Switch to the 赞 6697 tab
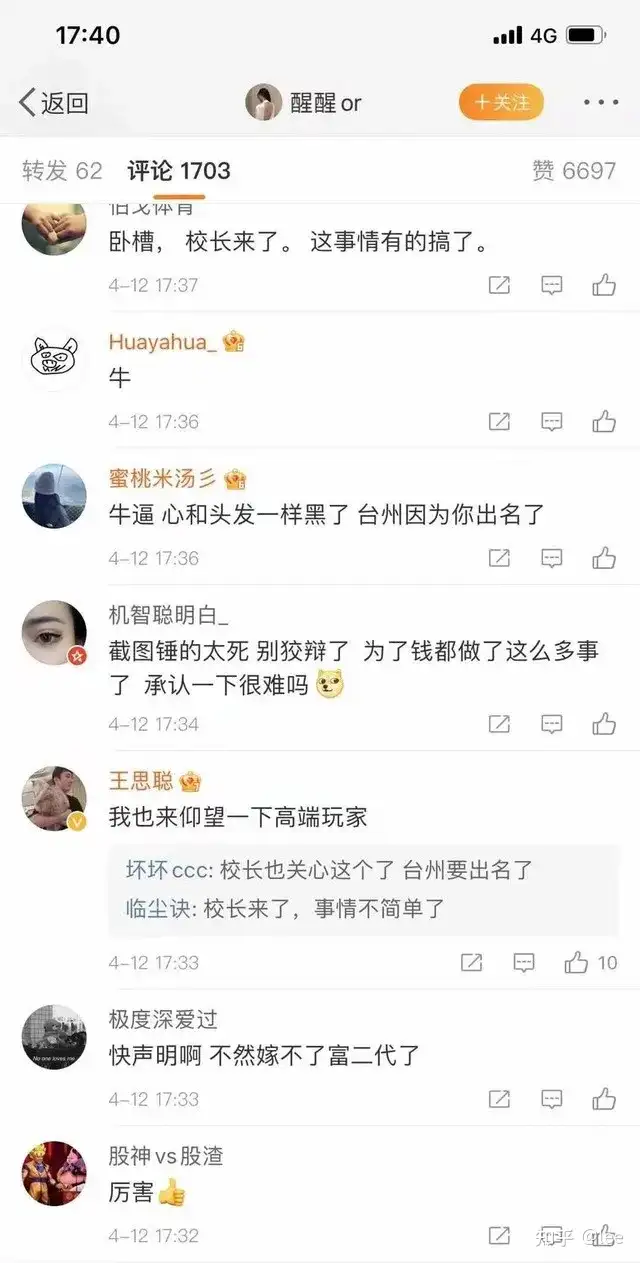 click(574, 171)
